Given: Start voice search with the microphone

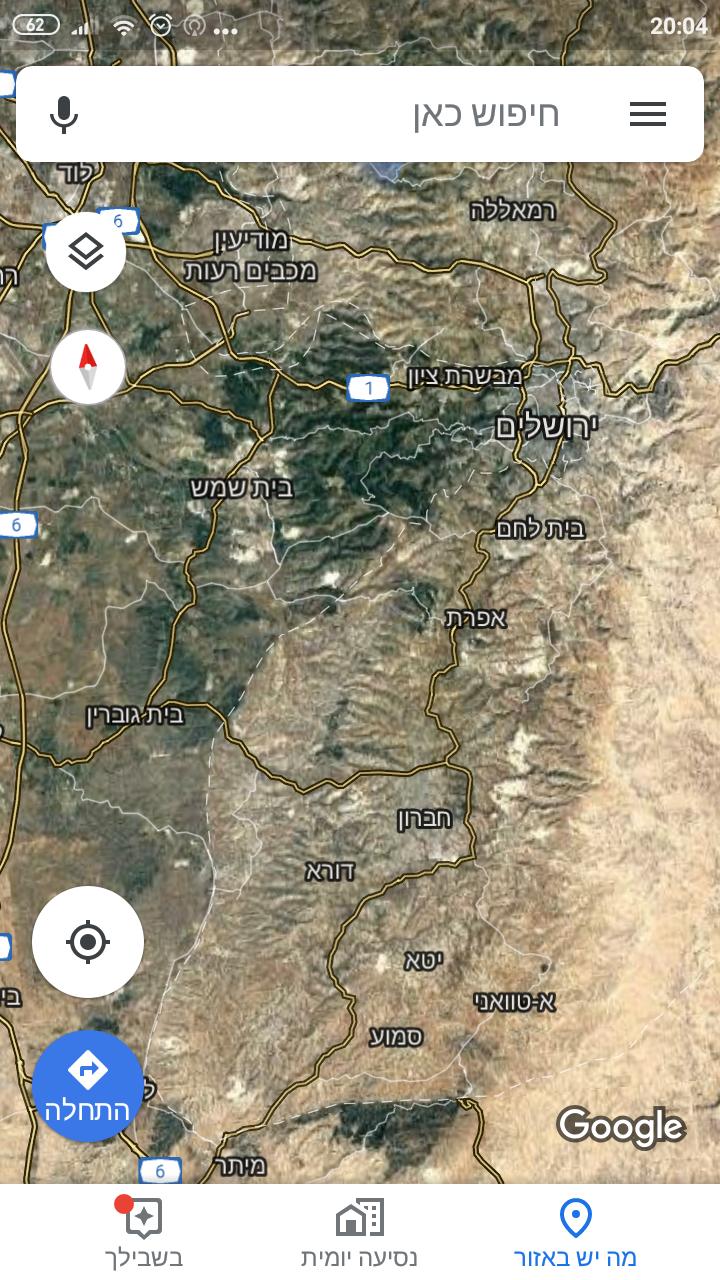Looking at the screenshot, I should tap(64, 114).
